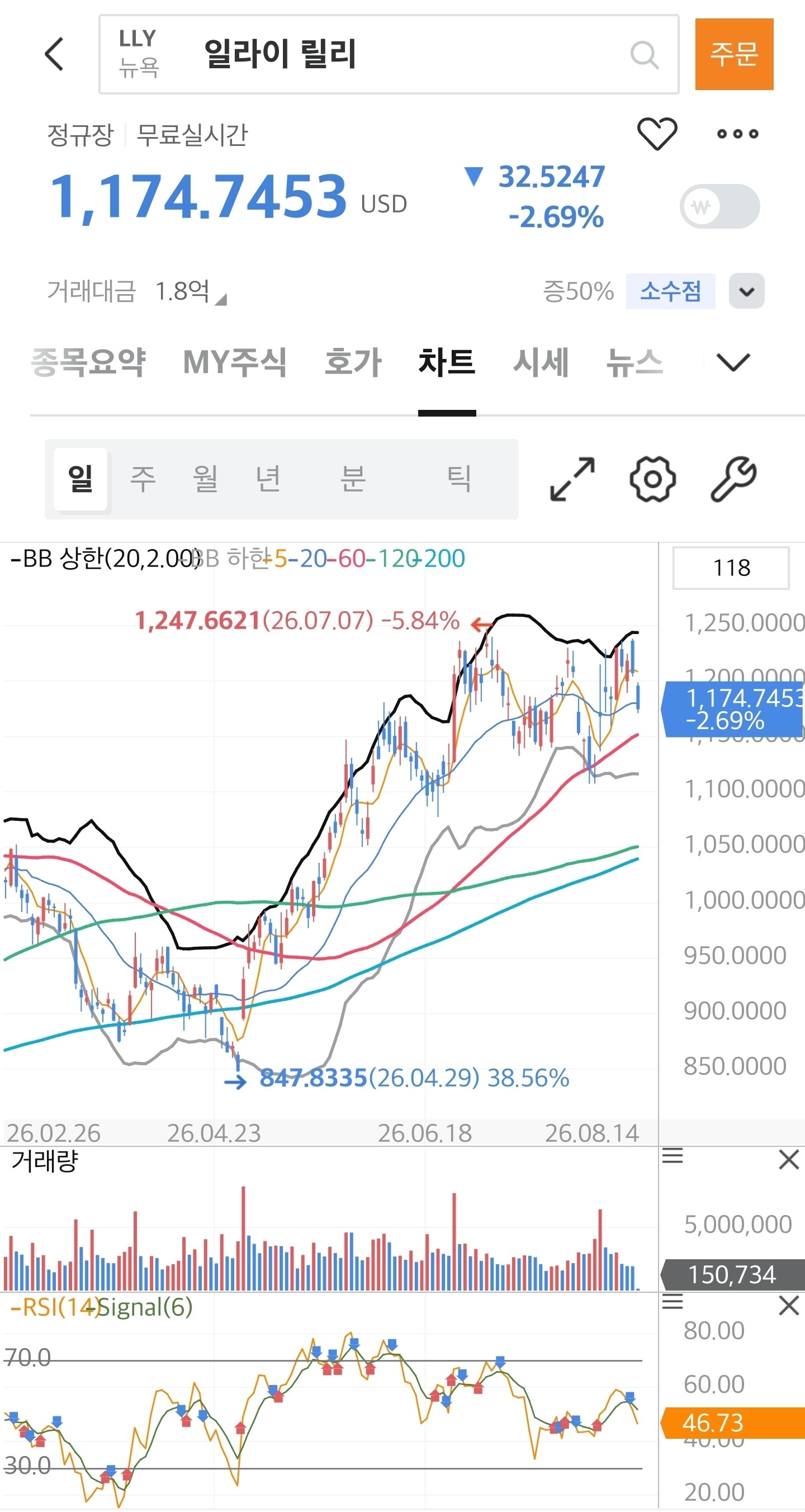
Task: Tap the orange 주문 order button
Action: [734, 54]
